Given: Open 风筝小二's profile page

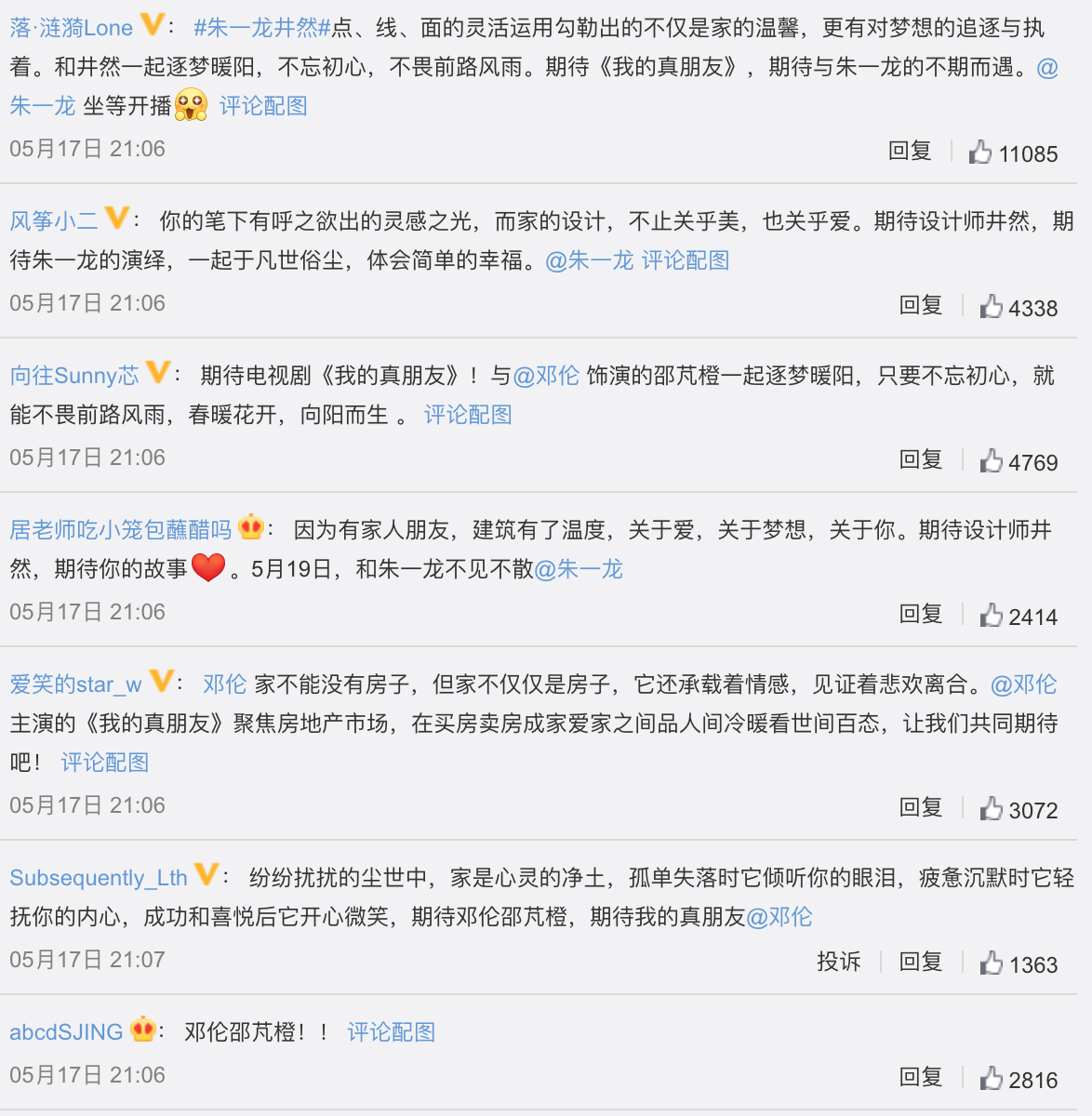Looking at the screenshot, I should [54, 220].
